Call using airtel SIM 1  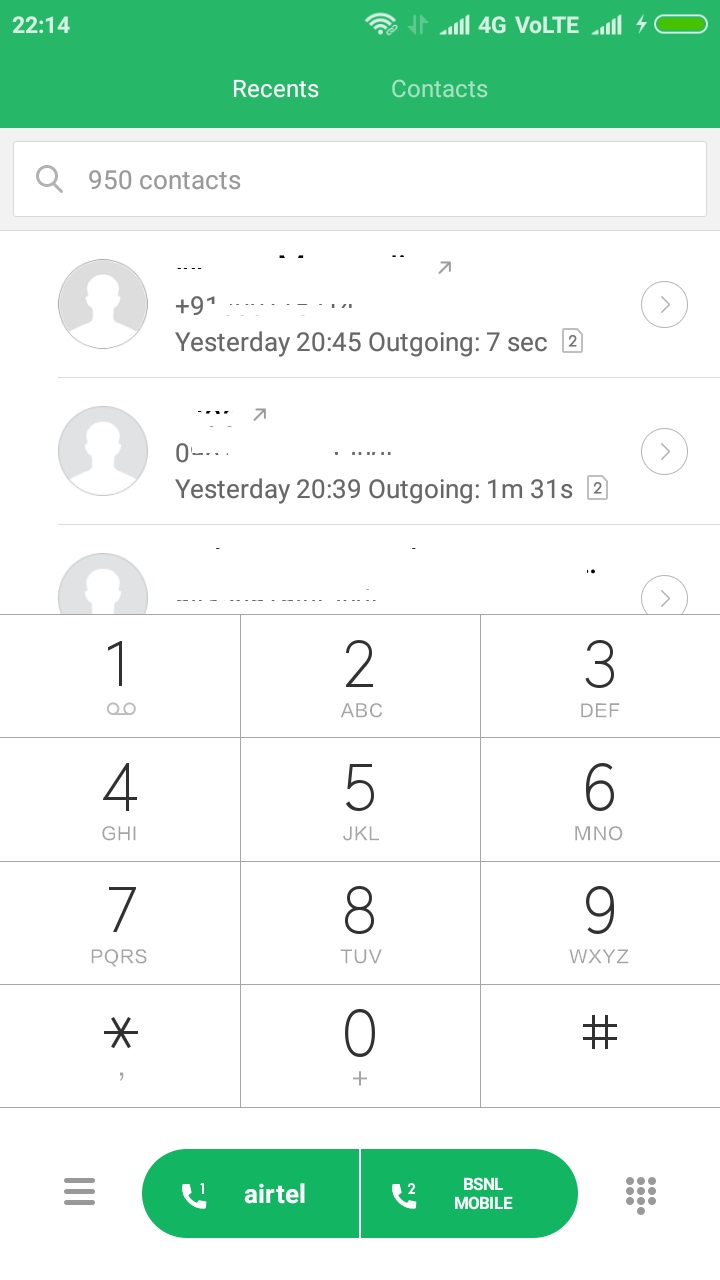[251, 1194]
